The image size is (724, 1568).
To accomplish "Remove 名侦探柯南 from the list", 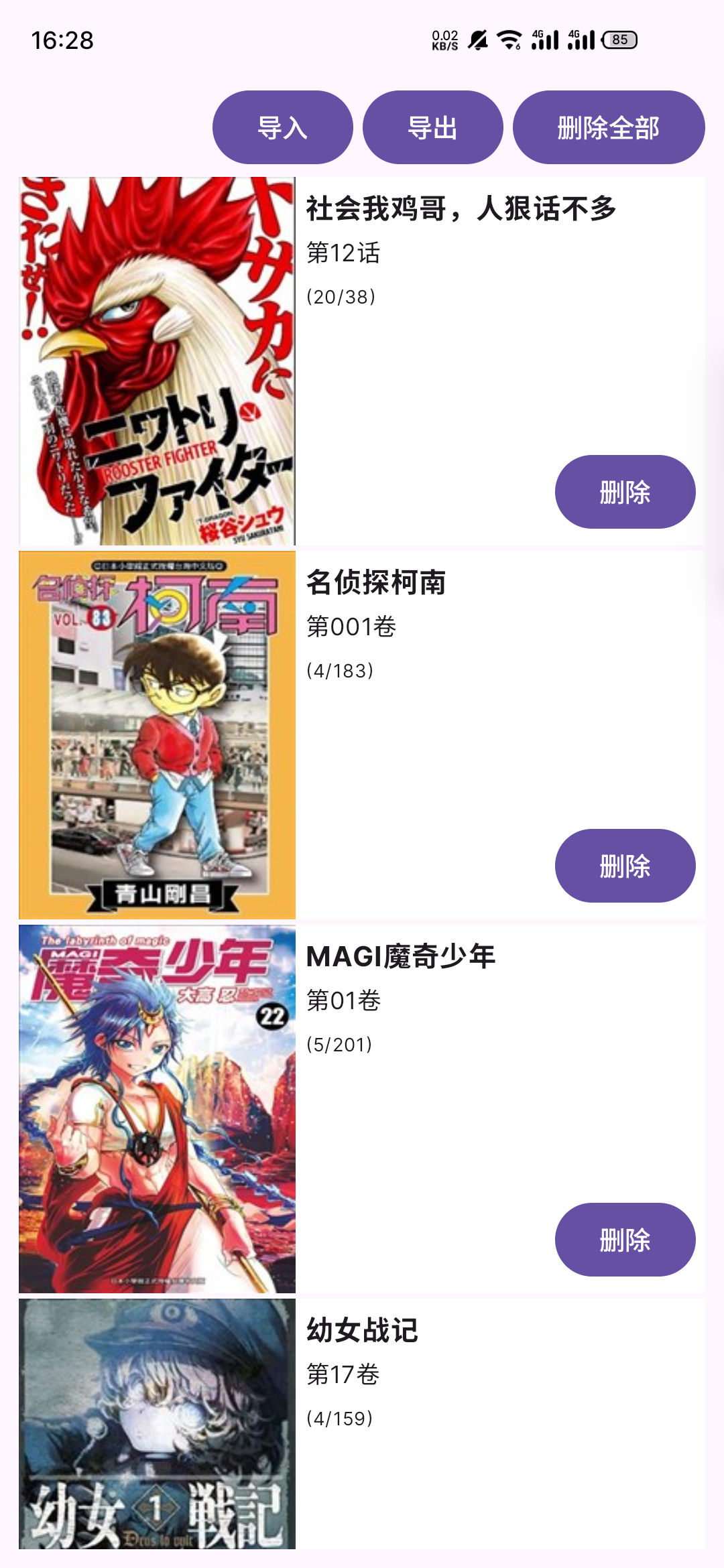I will [625, 866].
